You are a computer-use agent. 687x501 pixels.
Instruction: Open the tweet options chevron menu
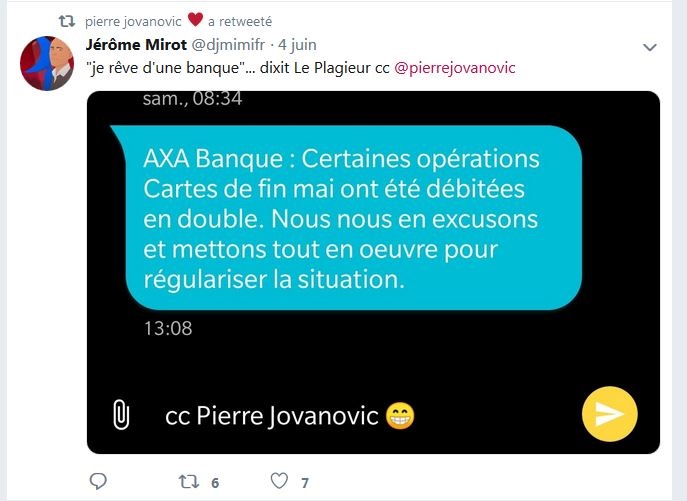[649, 47]
